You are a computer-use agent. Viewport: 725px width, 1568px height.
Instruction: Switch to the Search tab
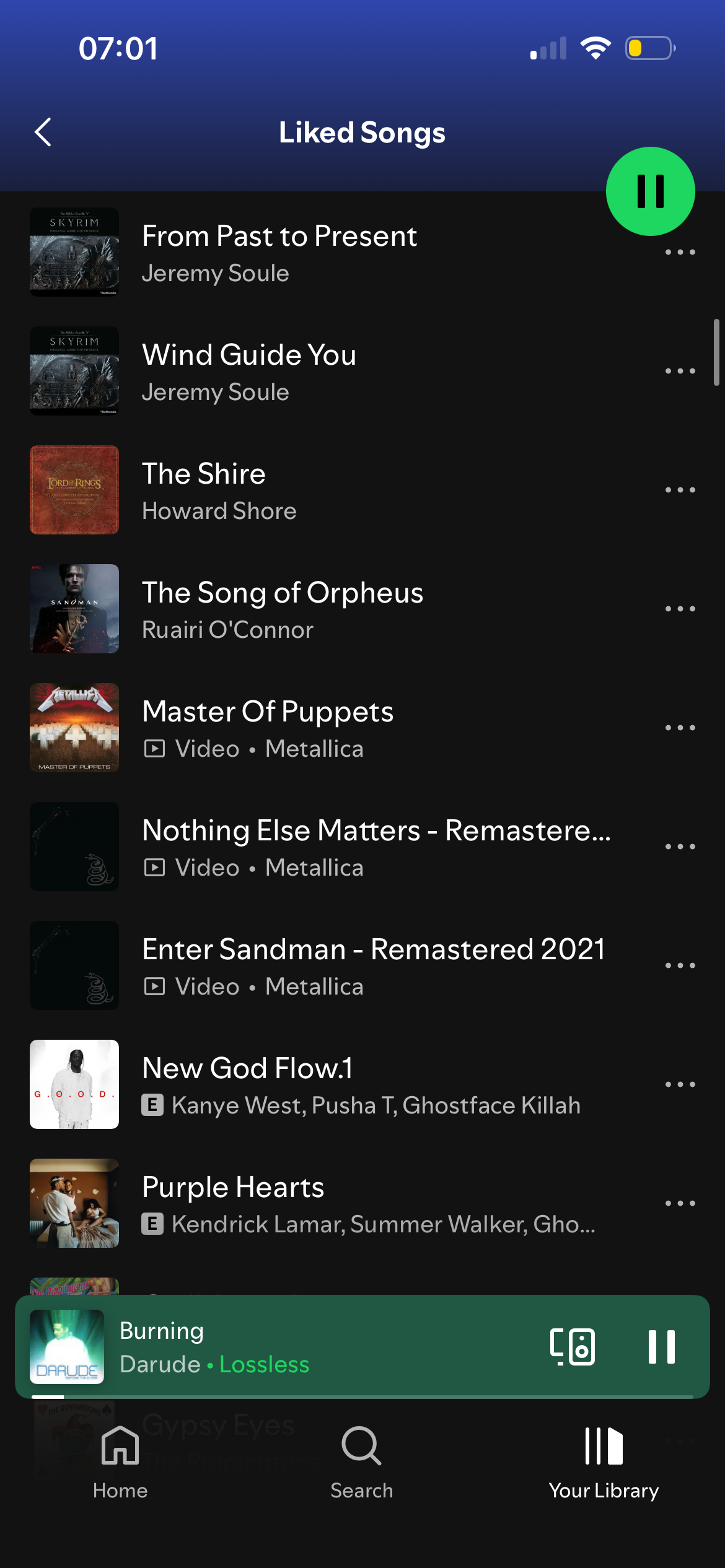pyautogui.click(x=362, y=1462)
